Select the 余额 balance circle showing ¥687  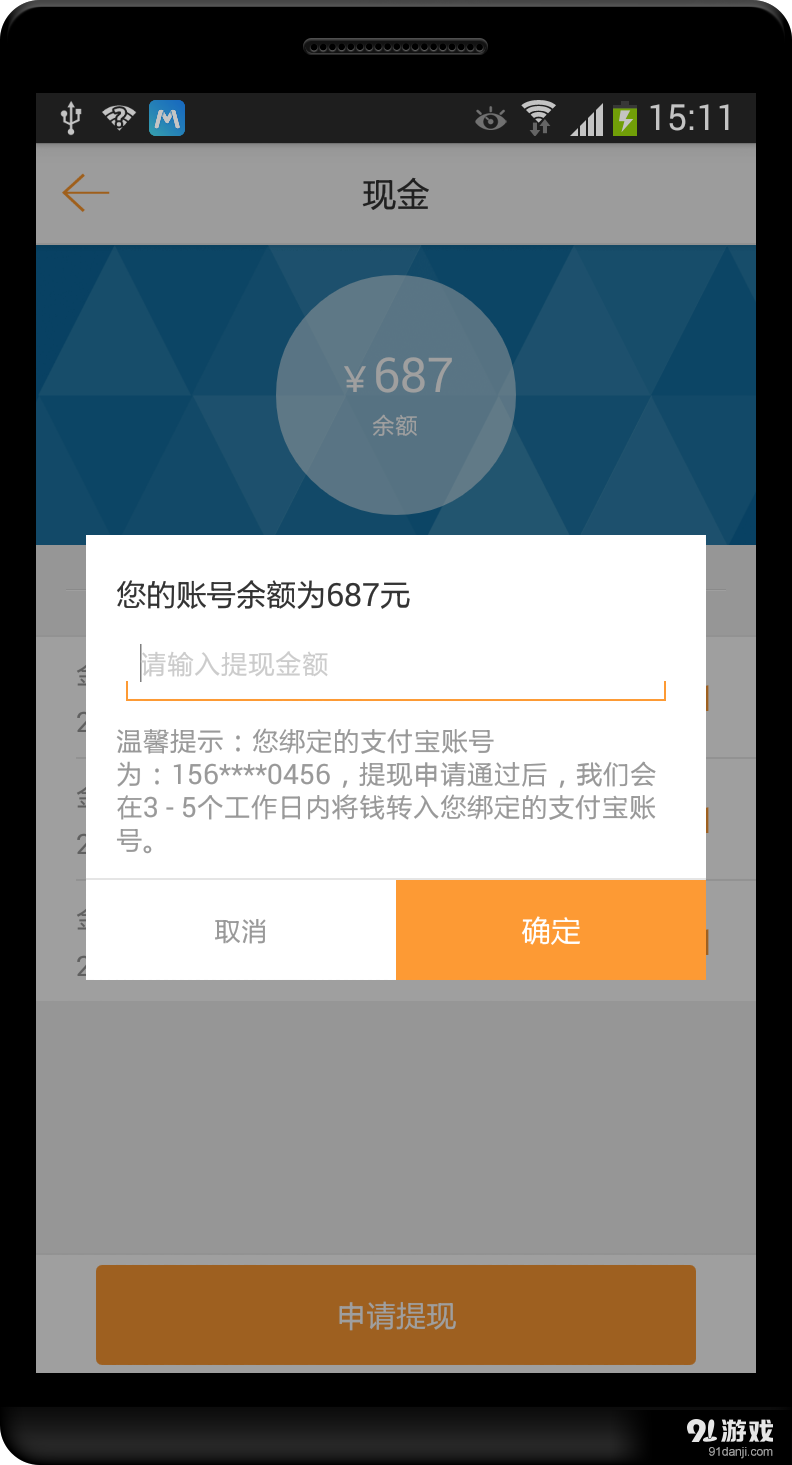(396, 394)
